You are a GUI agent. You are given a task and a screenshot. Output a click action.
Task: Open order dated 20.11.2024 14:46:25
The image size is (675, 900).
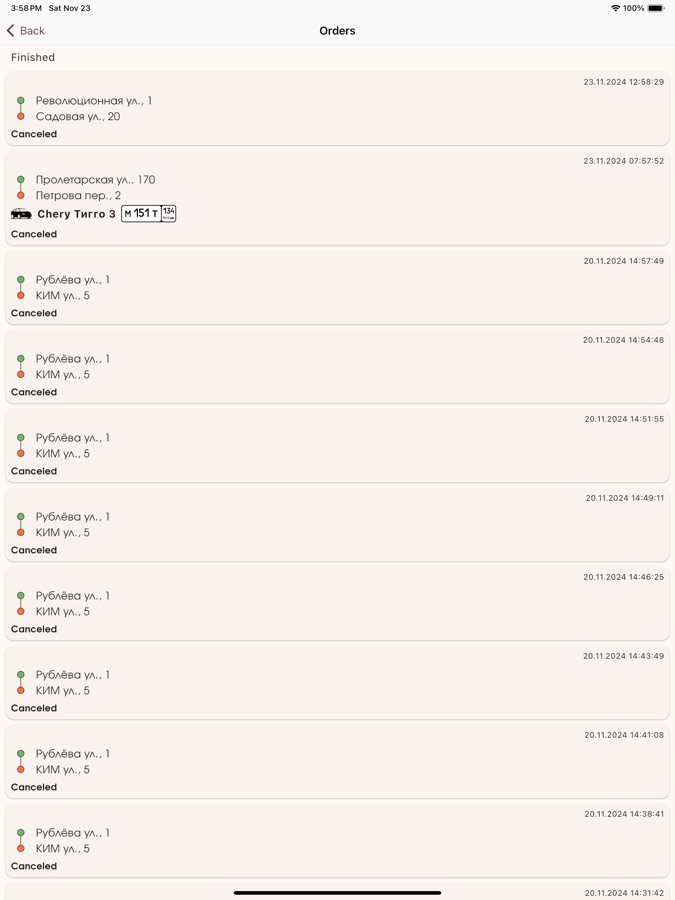point(337,604)
